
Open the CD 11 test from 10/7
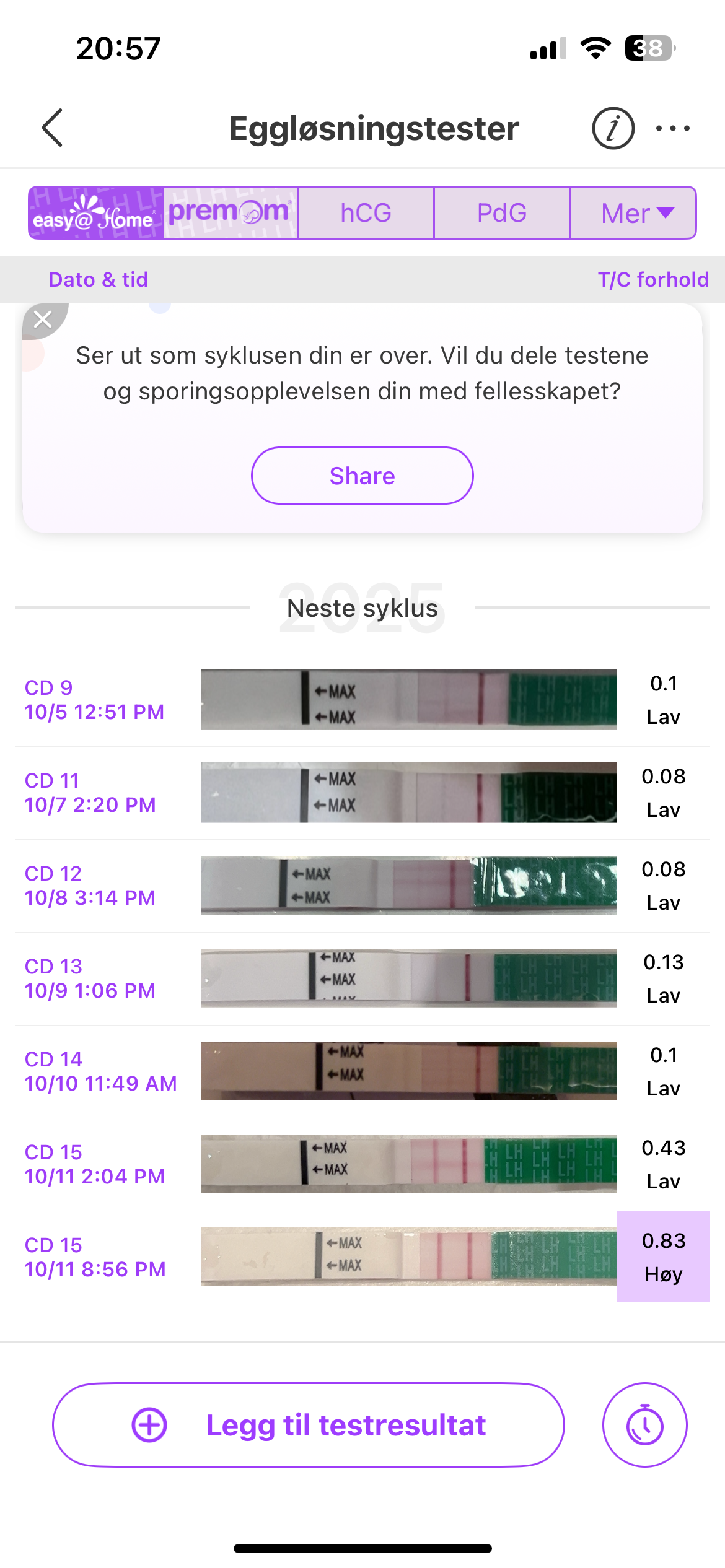[x=362, y=793]
